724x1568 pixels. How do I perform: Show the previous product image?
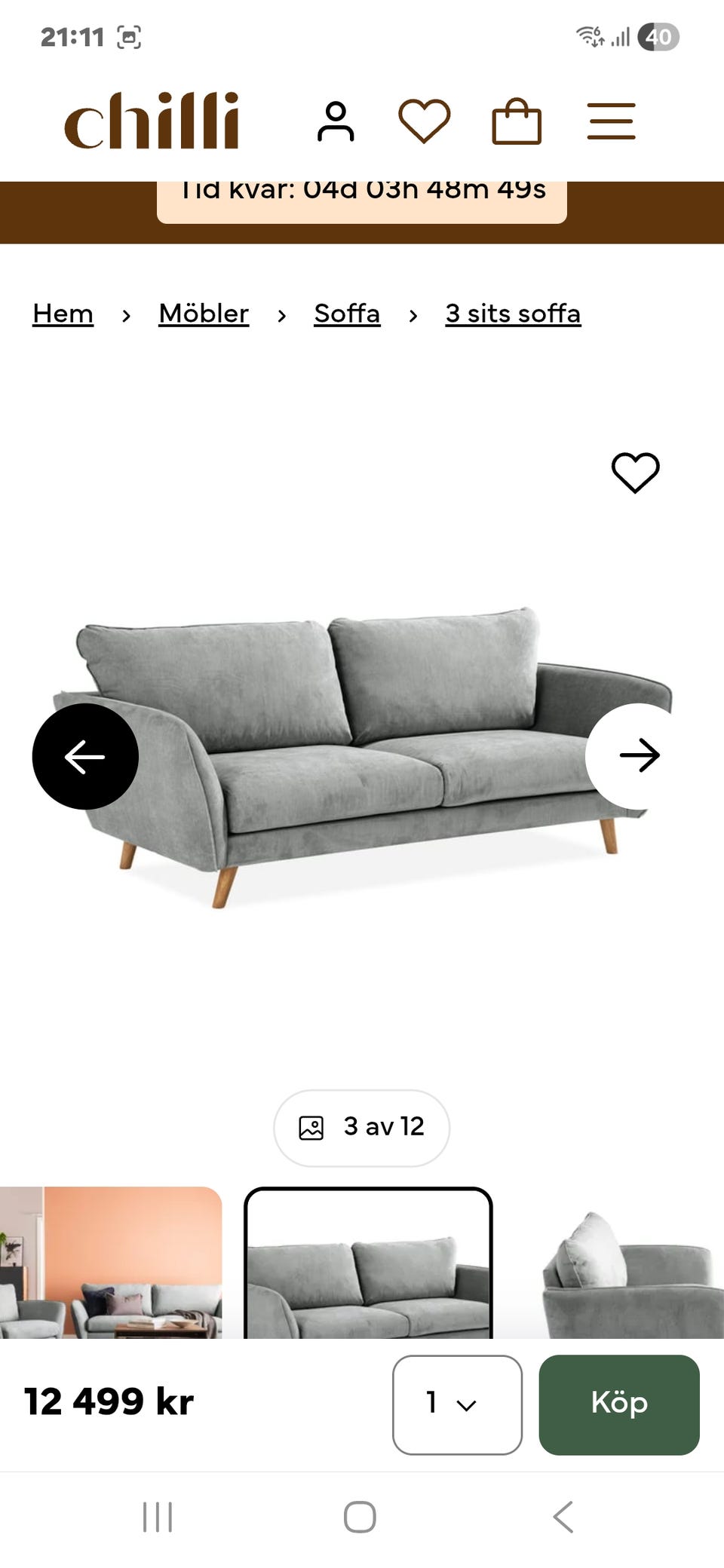(x=85, y=756)
